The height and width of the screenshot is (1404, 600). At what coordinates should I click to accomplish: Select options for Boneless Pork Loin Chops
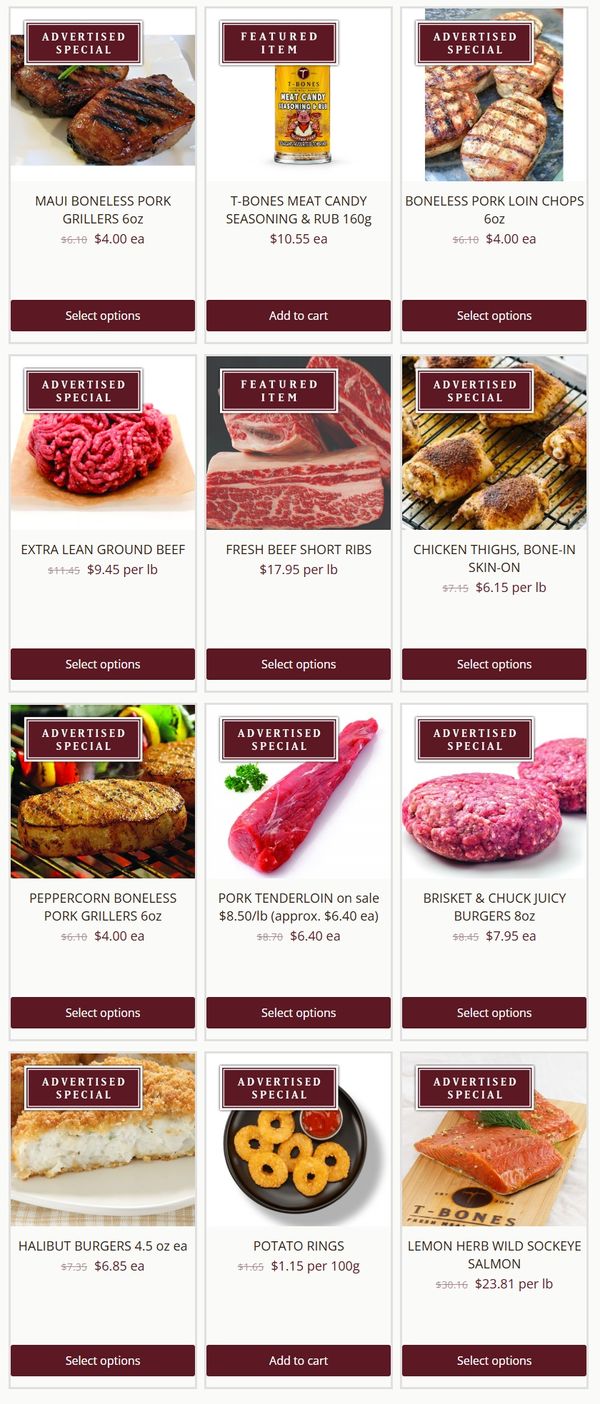point(494,316)
